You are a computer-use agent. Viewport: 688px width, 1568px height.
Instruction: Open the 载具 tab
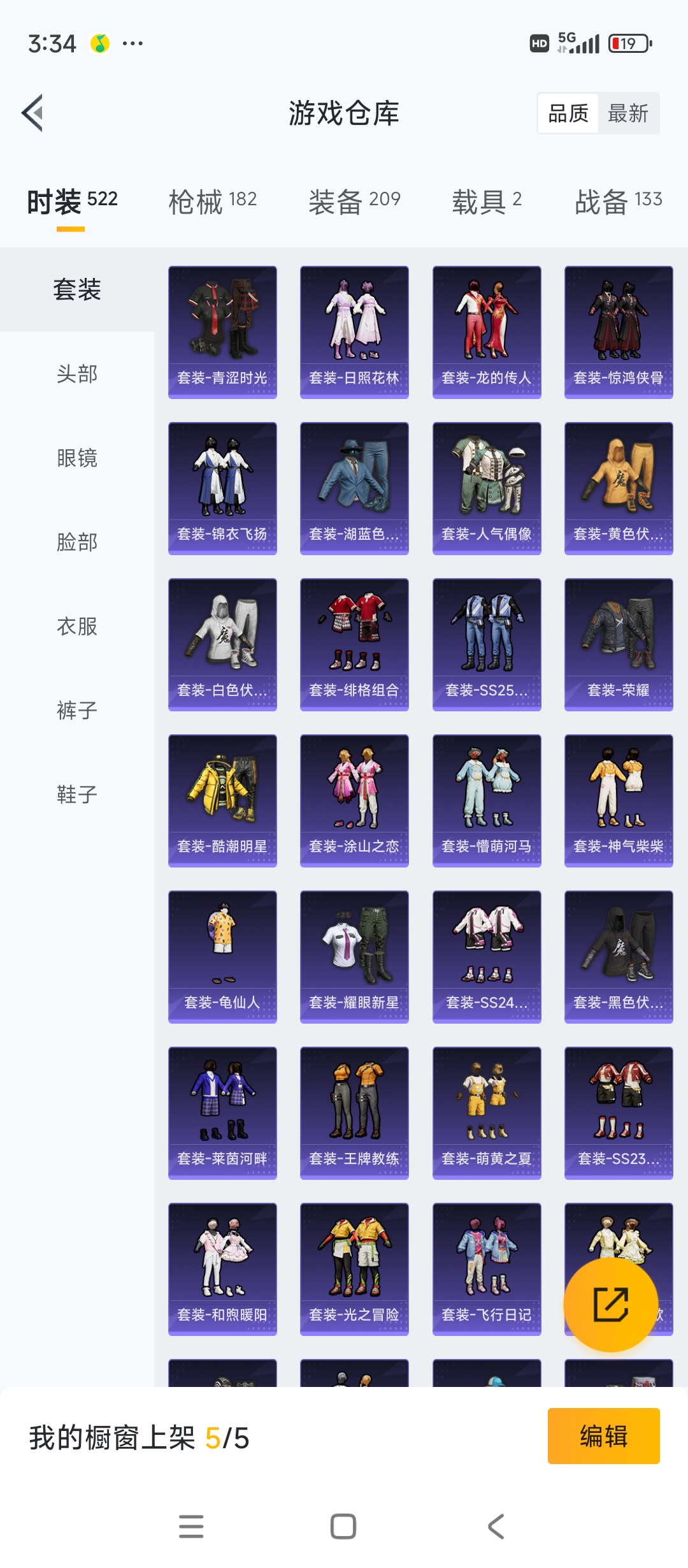487,201
